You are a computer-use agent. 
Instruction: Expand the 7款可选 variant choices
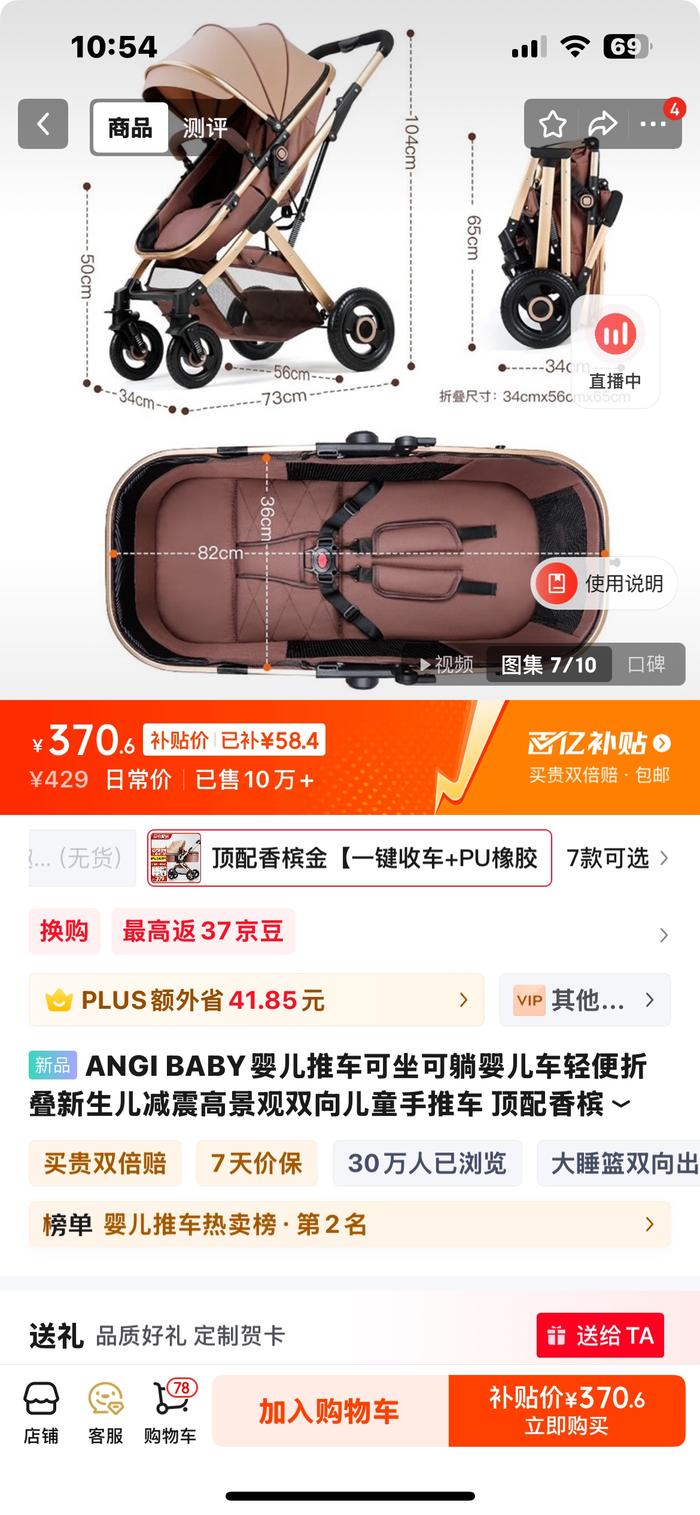617,858
